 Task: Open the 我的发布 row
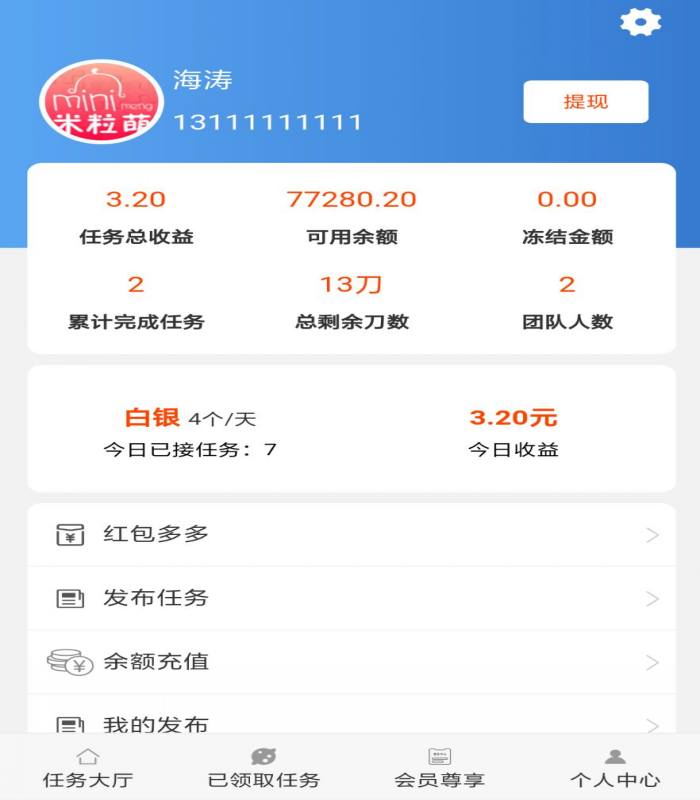point(351,722)
